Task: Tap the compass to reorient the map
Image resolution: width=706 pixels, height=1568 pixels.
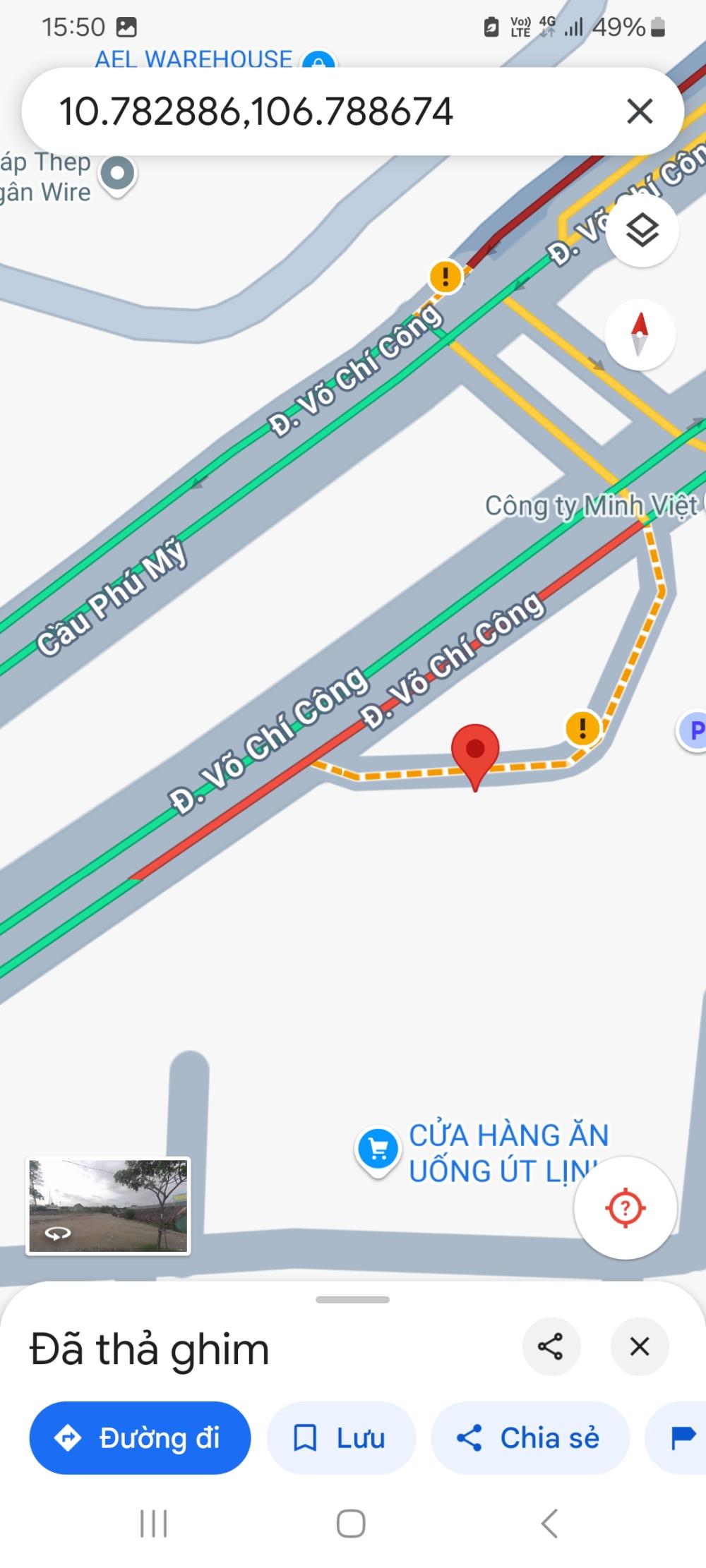Action: click(640, 334)
